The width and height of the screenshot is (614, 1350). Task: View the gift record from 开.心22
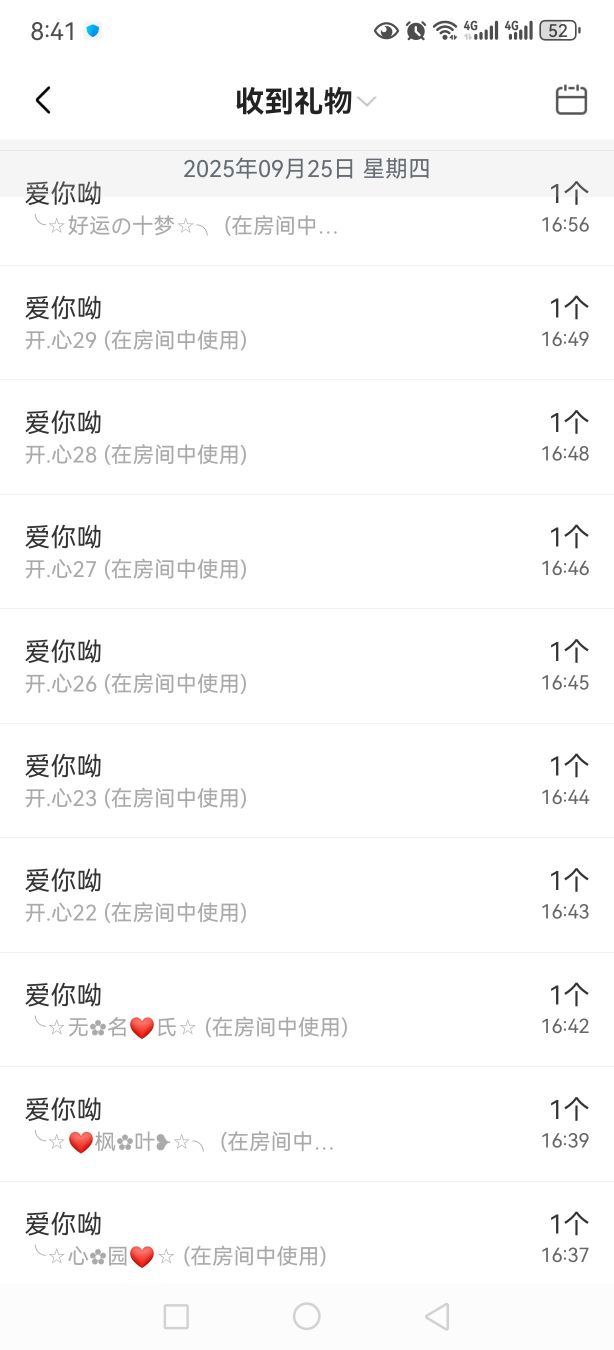coord(306,895)
